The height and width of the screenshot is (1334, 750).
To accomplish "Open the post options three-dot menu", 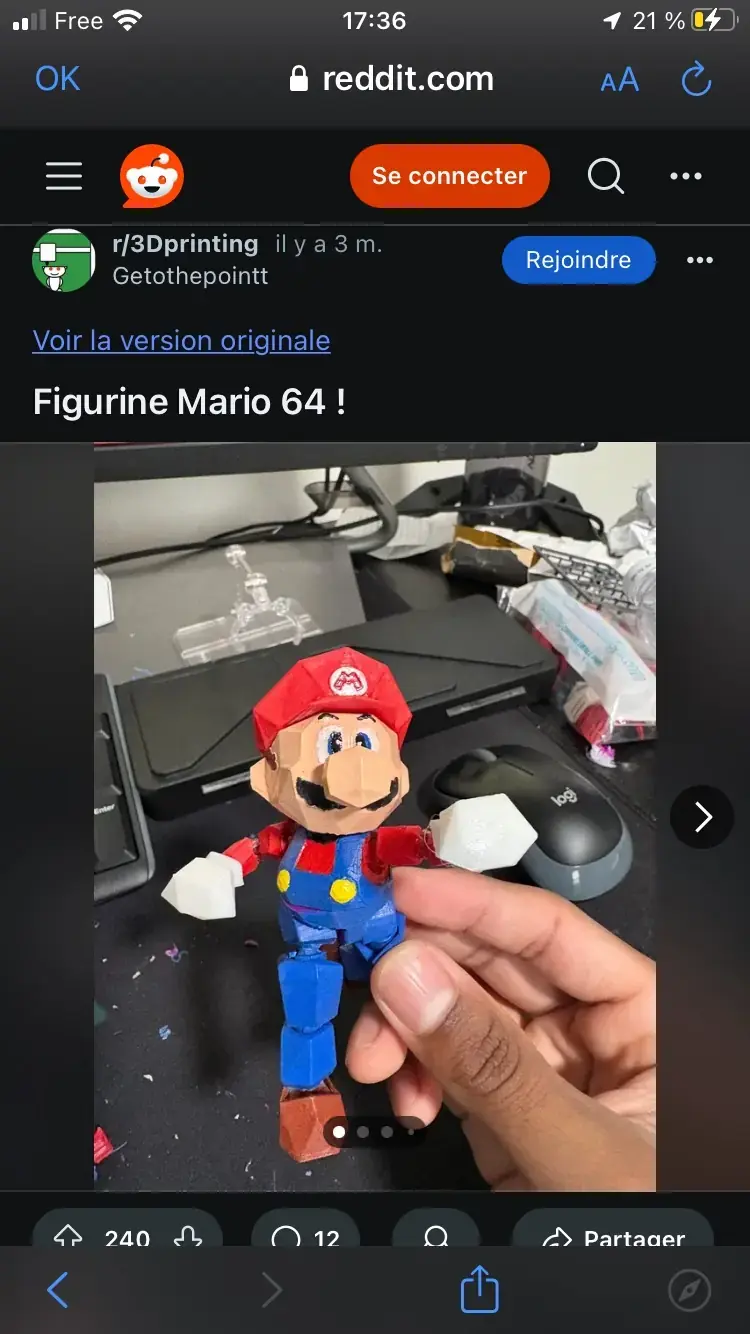I will pyautogui.click(x=700, y=260).
